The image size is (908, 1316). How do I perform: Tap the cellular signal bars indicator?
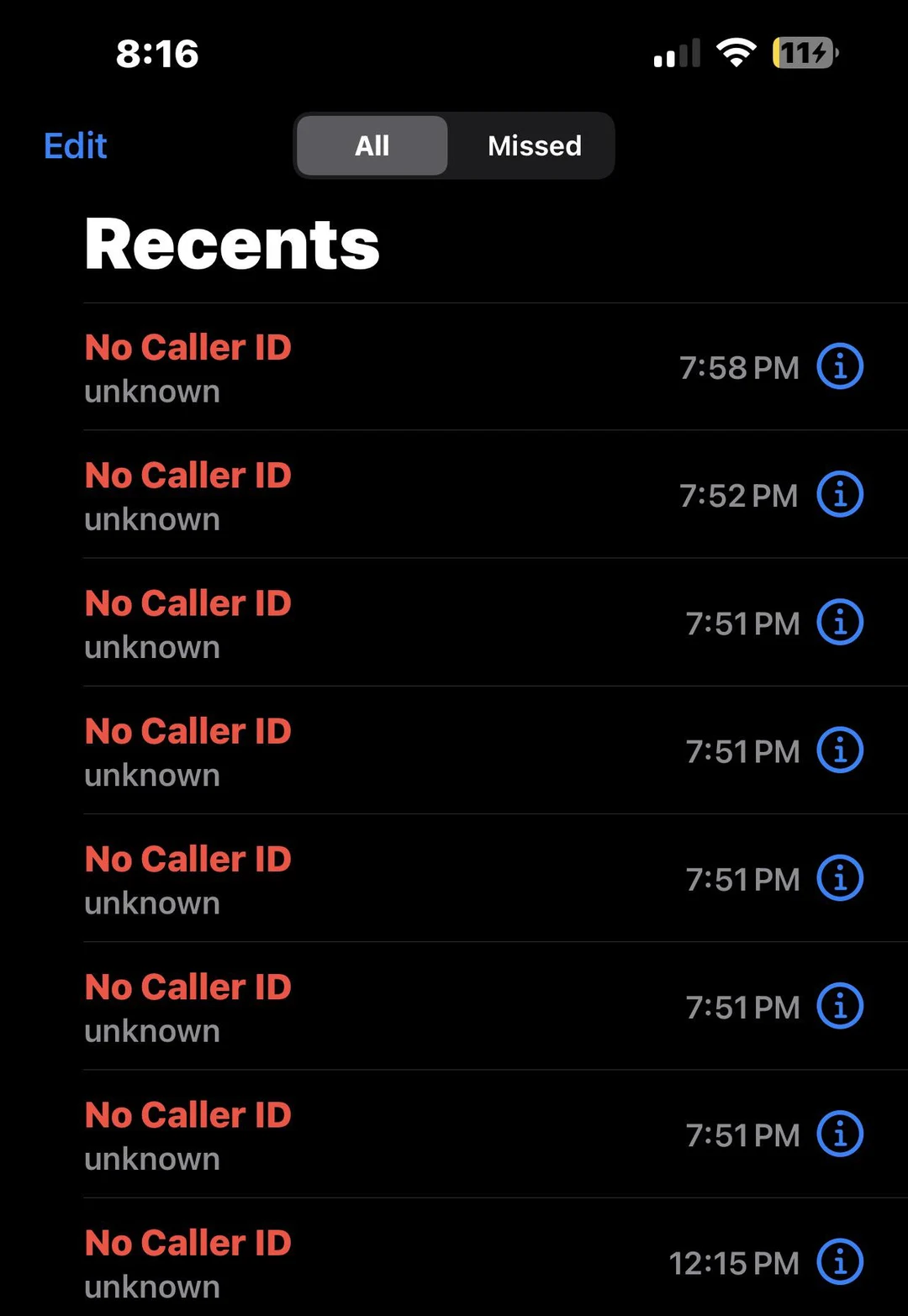675,52
